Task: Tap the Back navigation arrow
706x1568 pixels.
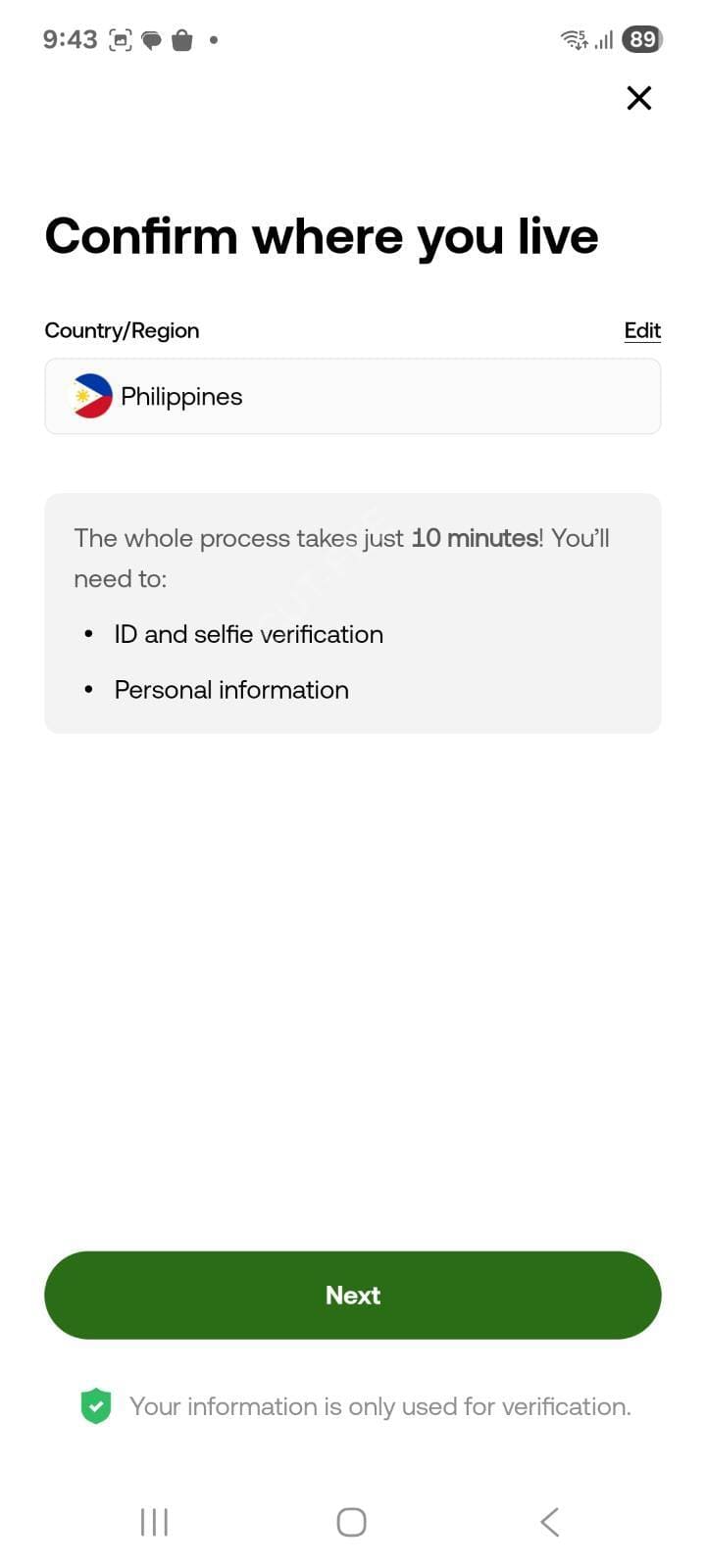Action: coord(548,1521)
